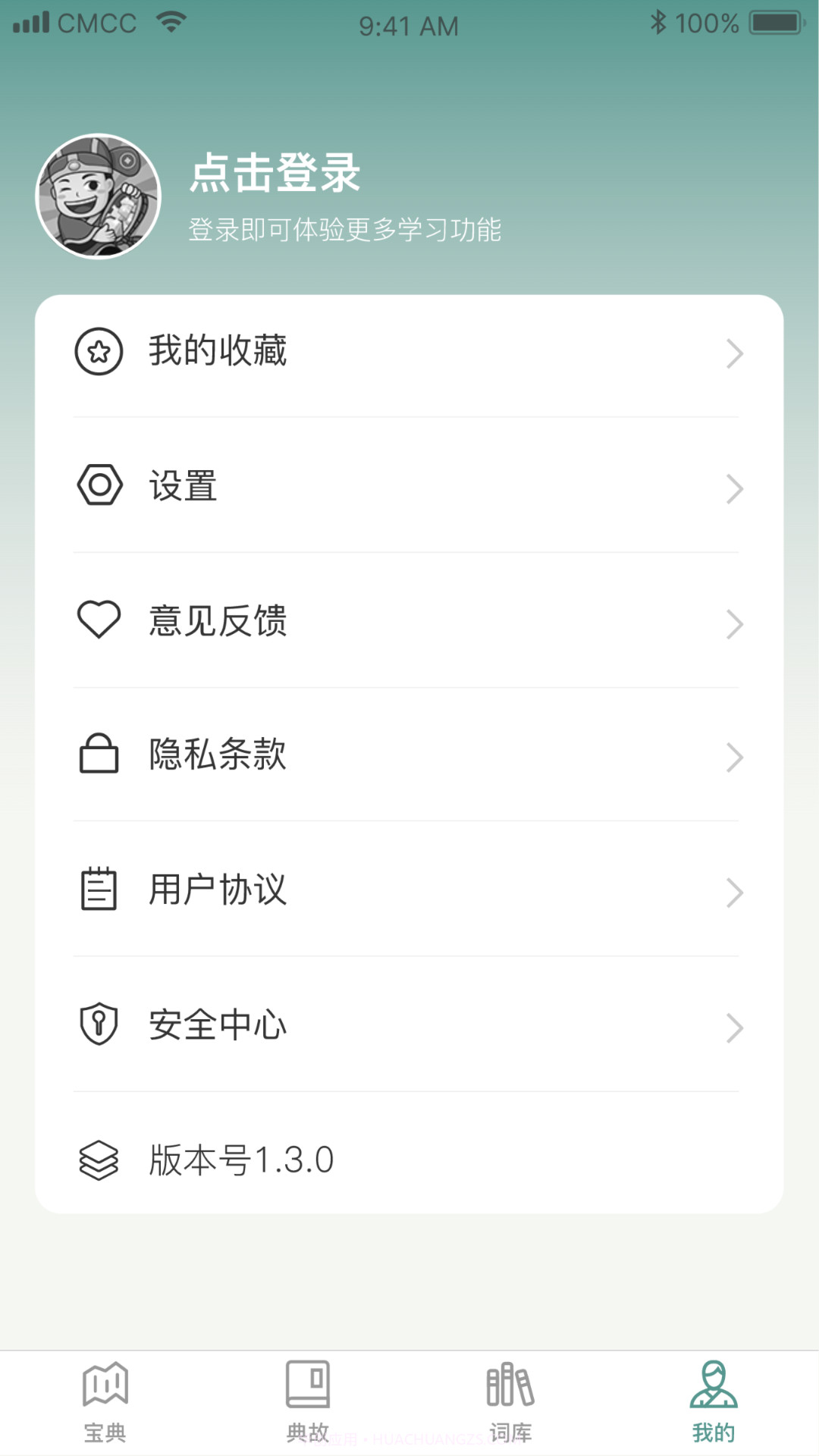
Task: Open the 隐私条款 list row
Action: (409, 755)
